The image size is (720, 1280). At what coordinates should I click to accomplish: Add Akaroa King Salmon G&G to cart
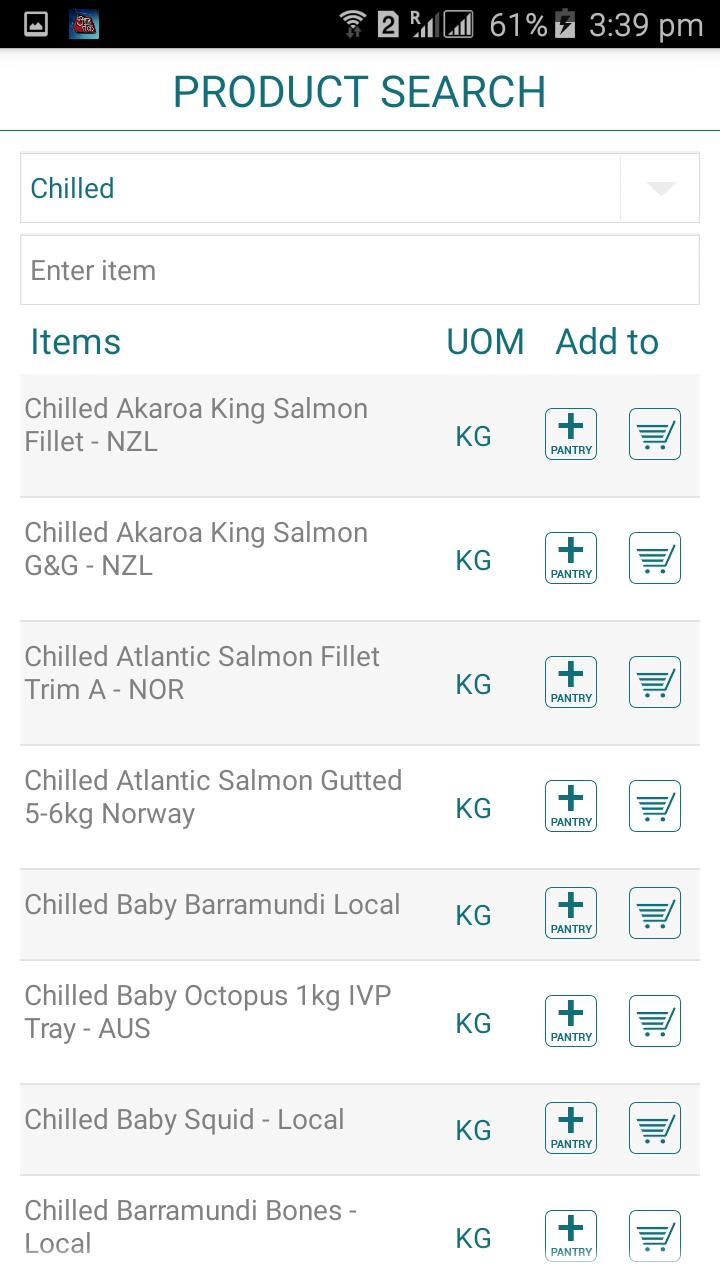click(655, 558)
